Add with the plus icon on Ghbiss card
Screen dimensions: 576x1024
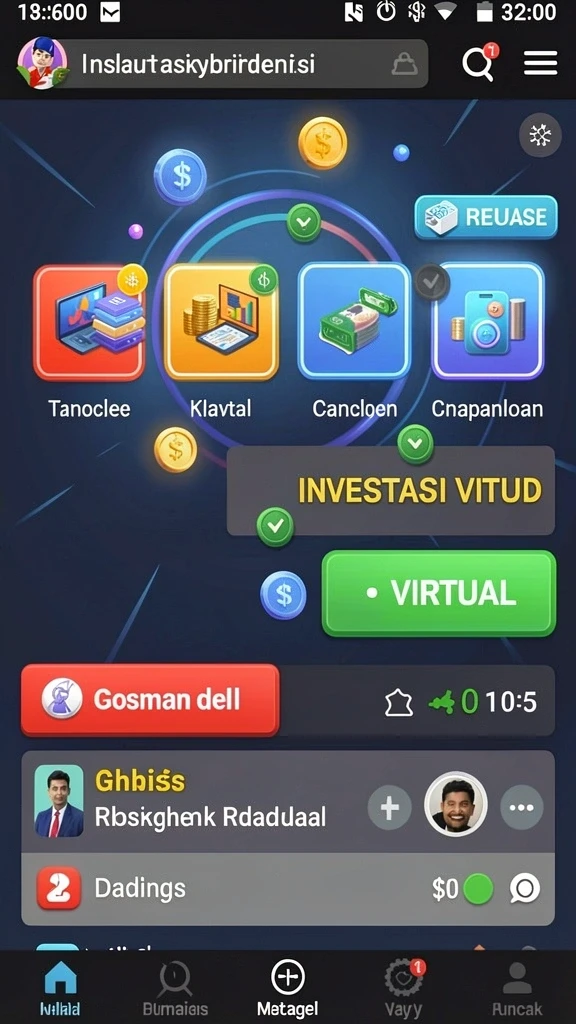pyautogui.click(x=390, y=808)
